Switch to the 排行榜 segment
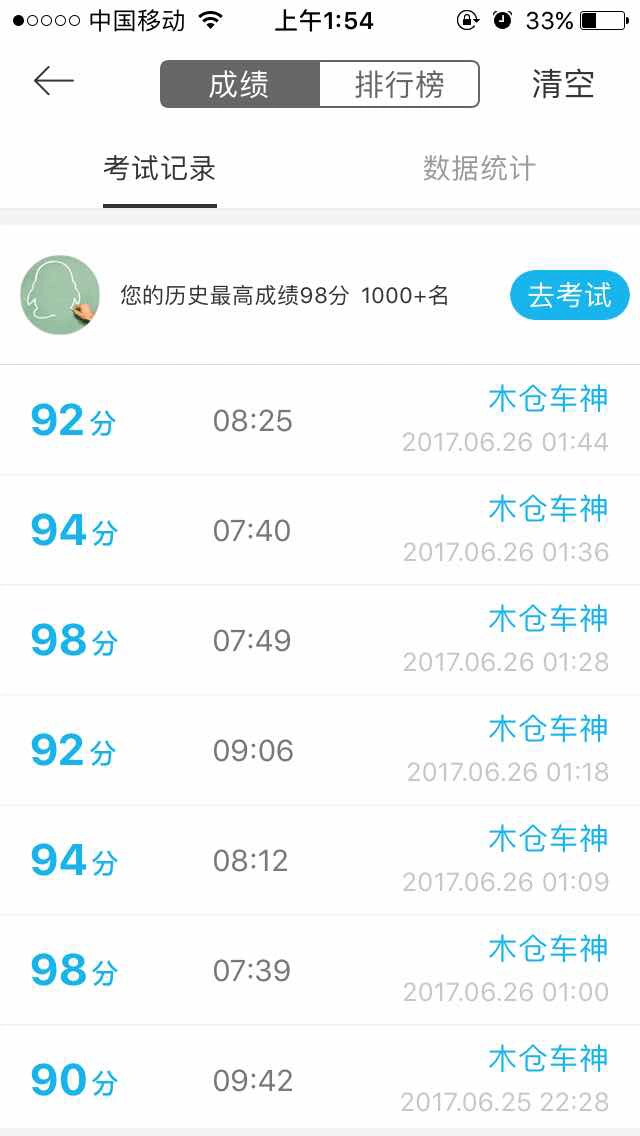Viewport: 640px width, 1136px height. [399, 84]
